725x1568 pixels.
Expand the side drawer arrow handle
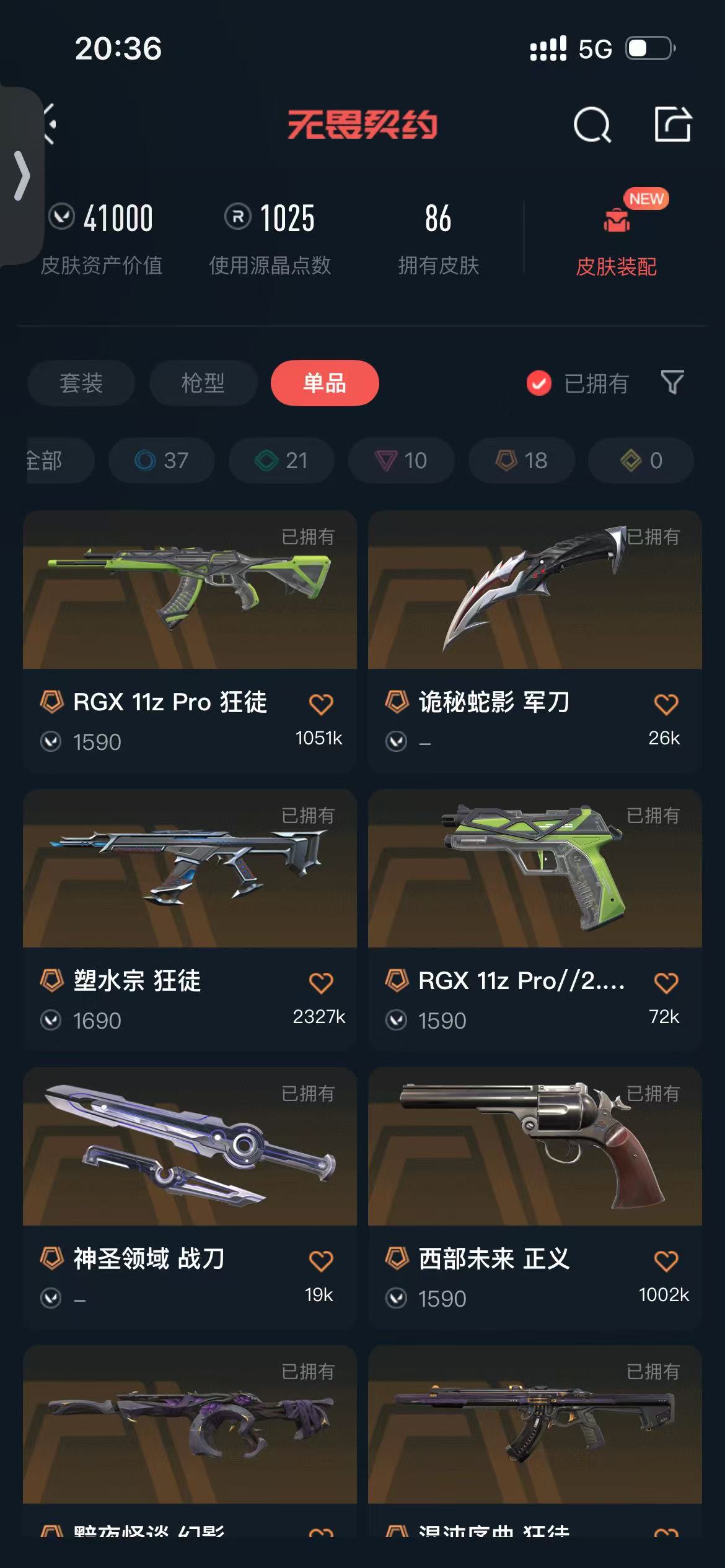click(22, 176)
